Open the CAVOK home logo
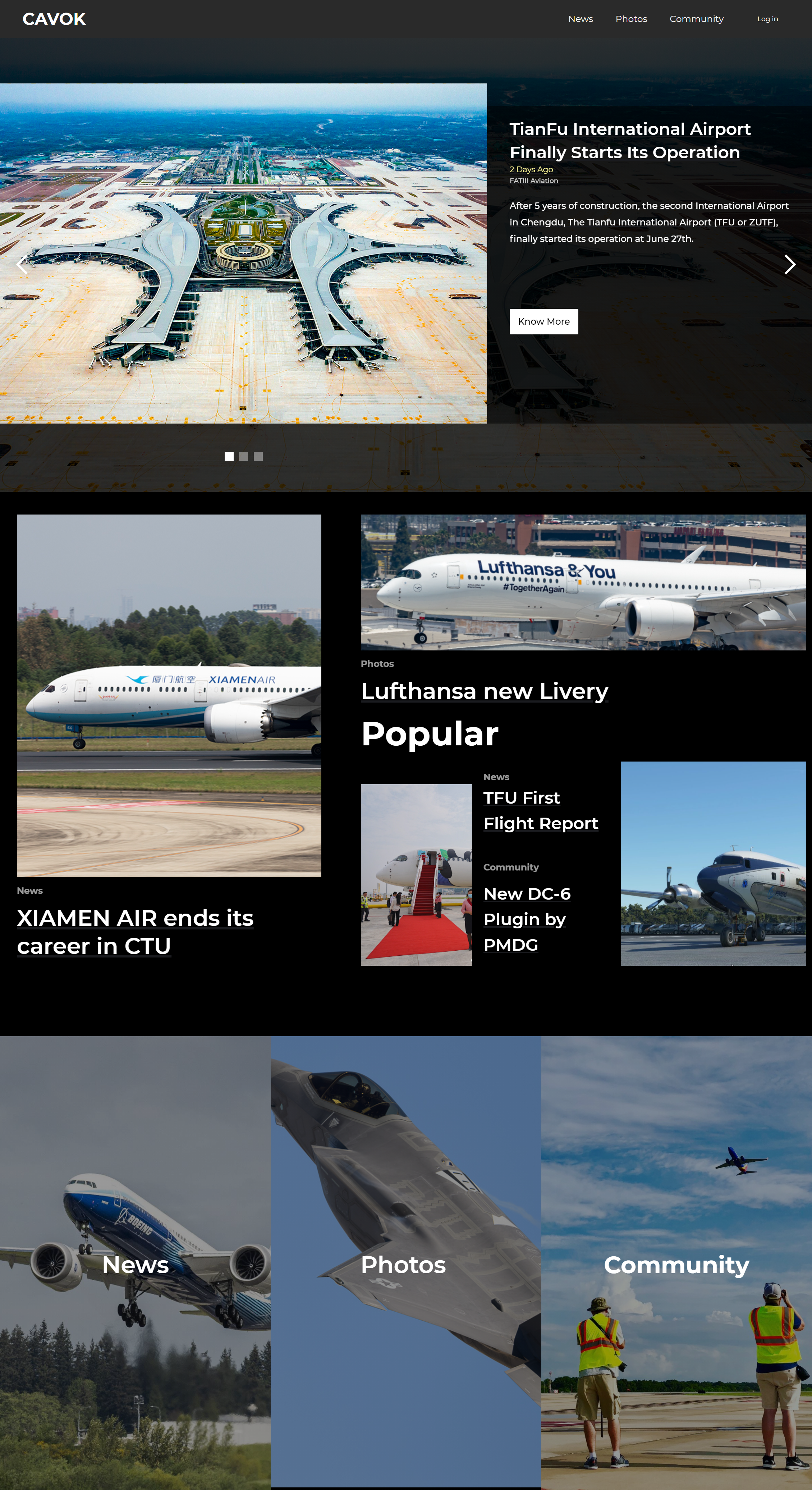This screenshot has height=1490, width=812. [x=54, y=19]
